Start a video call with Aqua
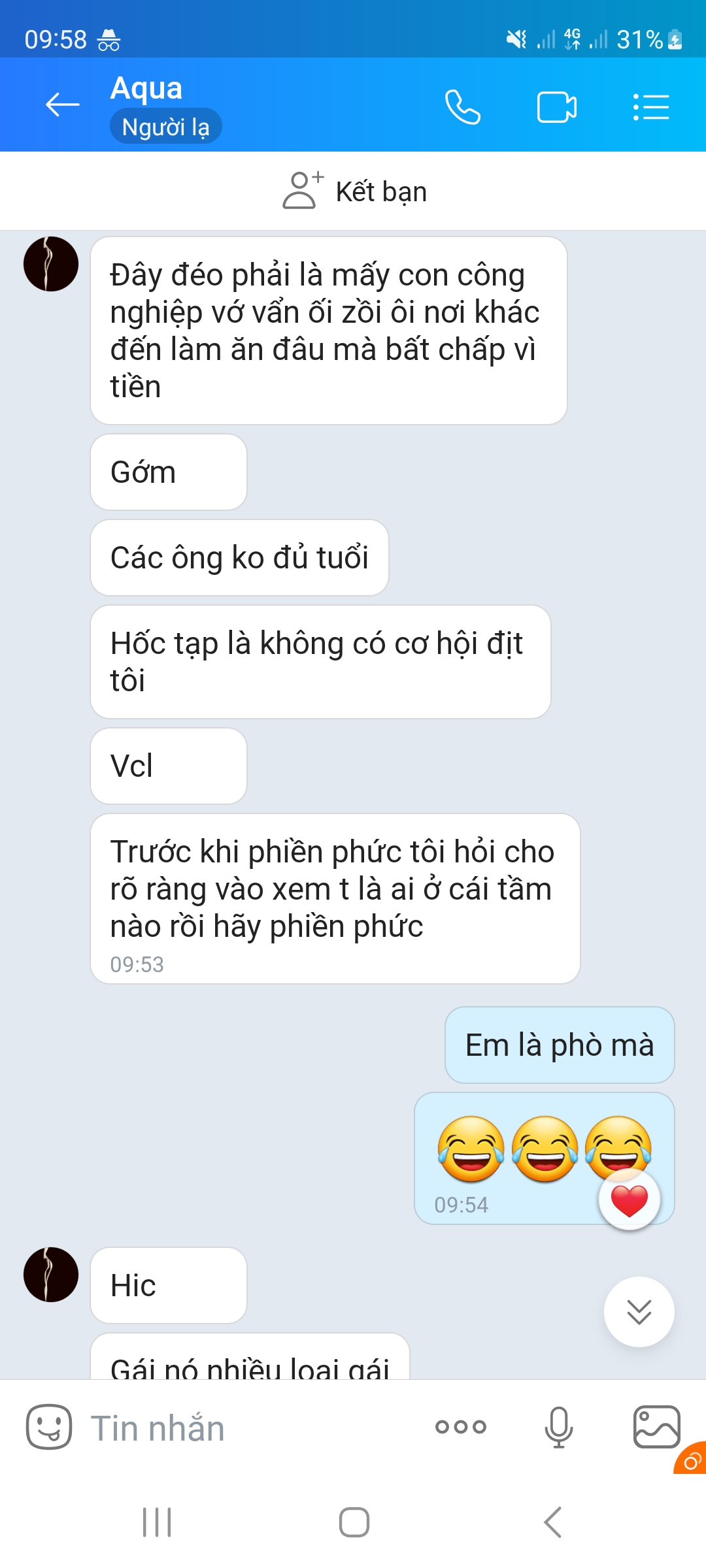The image size is (706, 1568). pyautogui.click(x=556, y=107)
